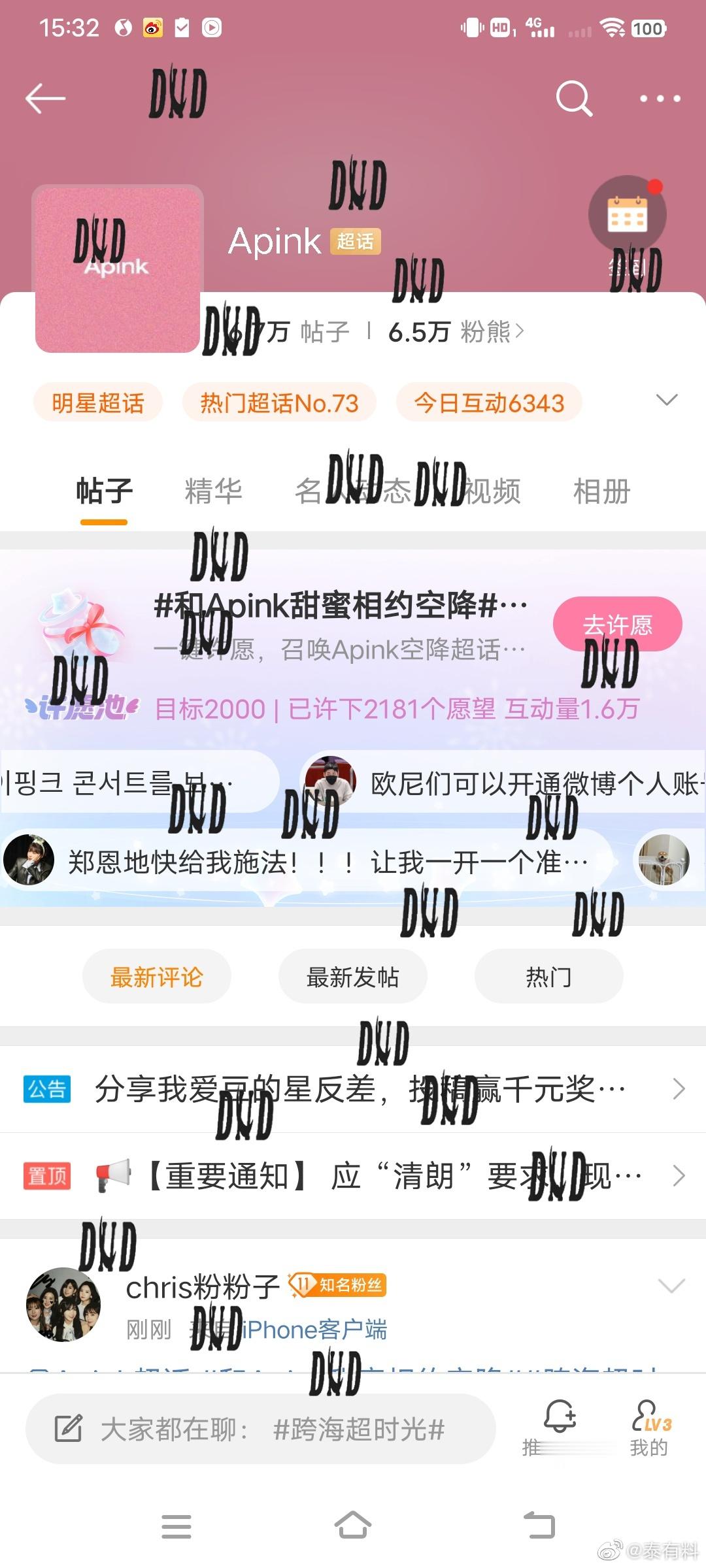Screen dimensions: 706x1568
Task: Sort posts by 热门
Action: 548,977
